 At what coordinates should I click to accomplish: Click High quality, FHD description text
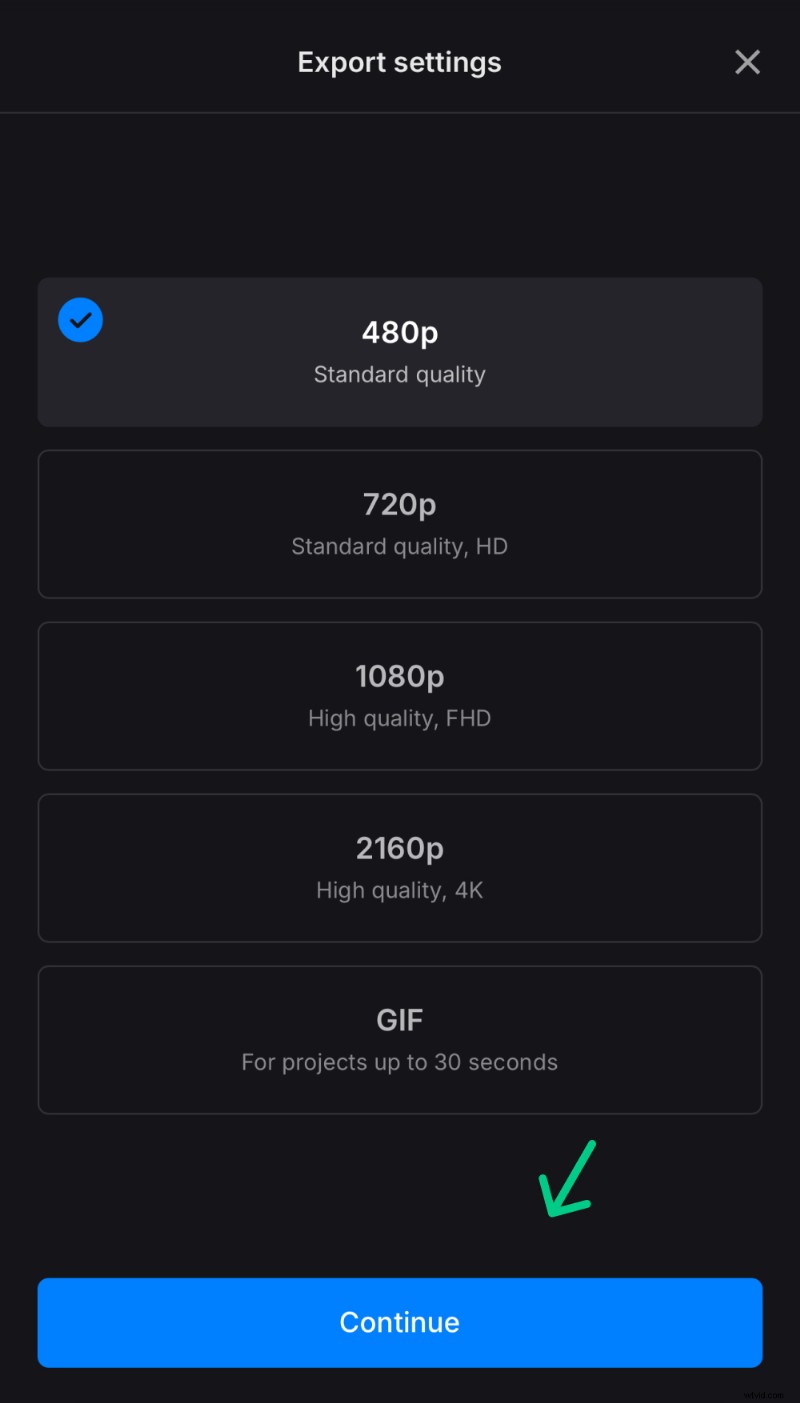(399, 718)
